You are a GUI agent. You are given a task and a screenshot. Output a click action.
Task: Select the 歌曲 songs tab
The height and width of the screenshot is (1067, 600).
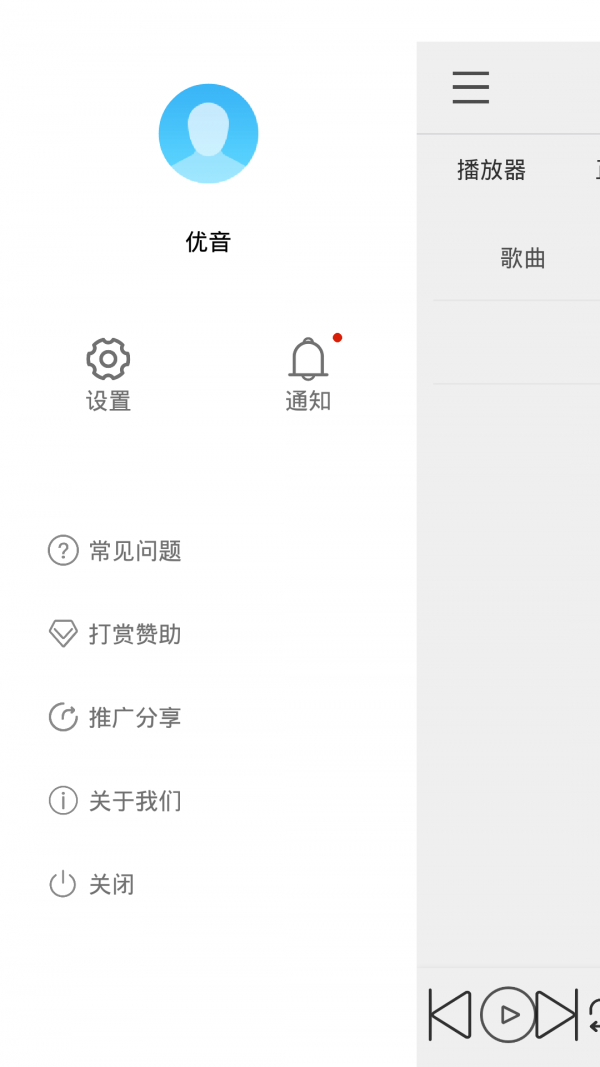[x=523, y=258]
